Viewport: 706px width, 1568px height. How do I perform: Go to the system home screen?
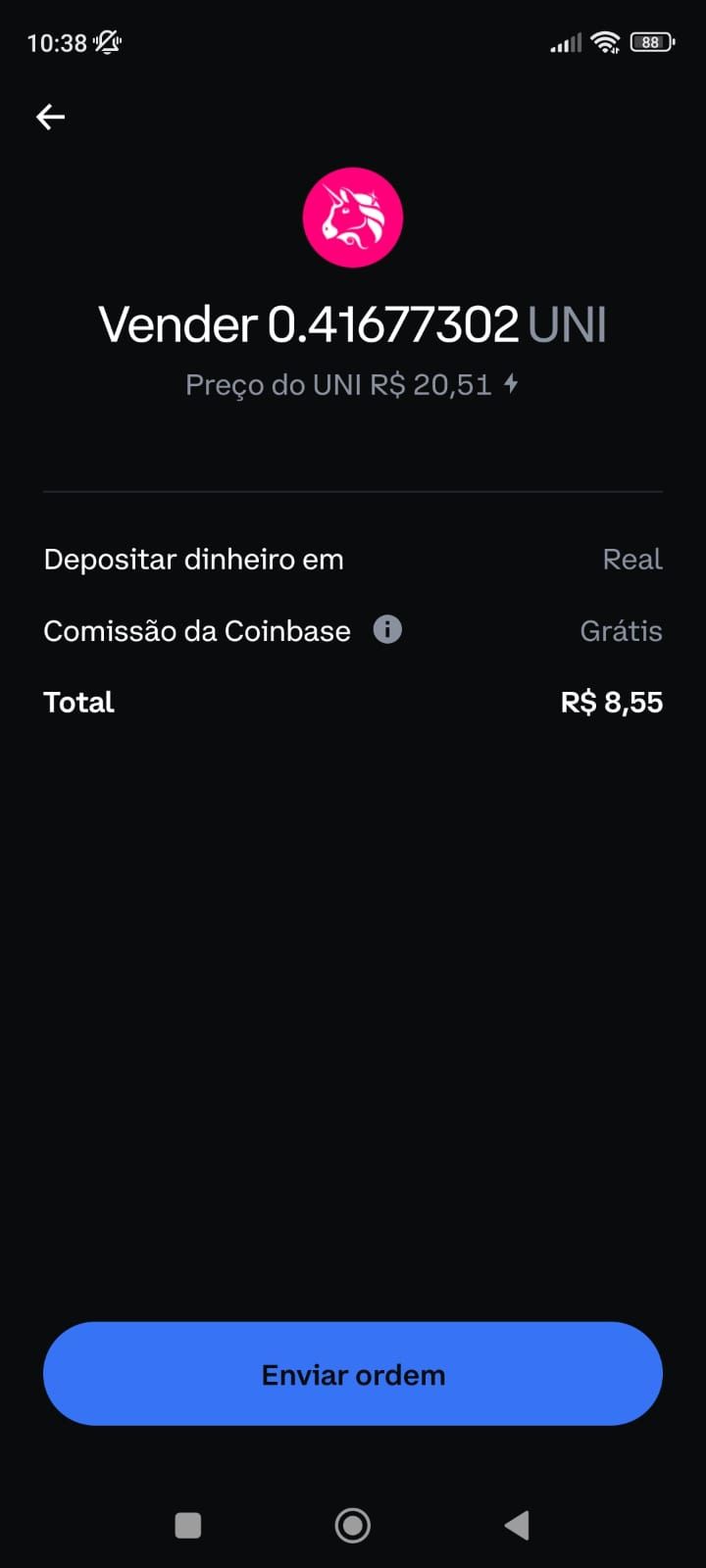353,1525
